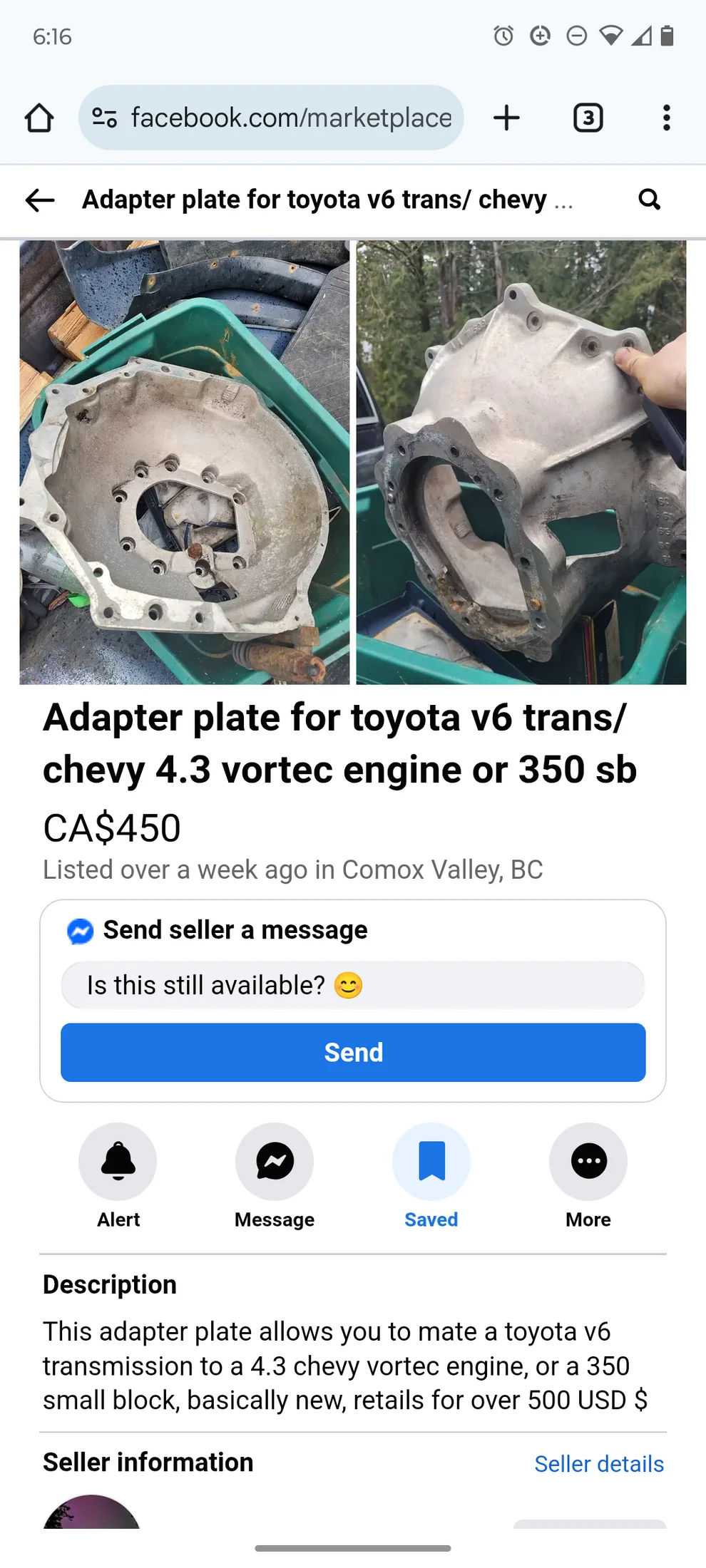Open Seller details
The image size is (706, 1568).
coord(598,1463)
